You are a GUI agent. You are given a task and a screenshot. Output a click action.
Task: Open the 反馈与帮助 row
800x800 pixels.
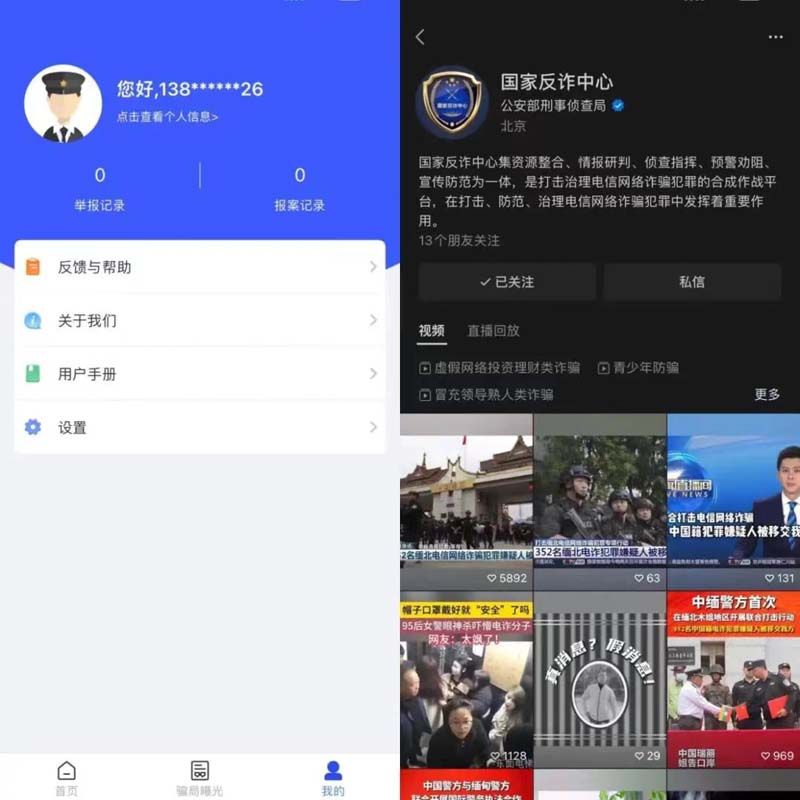pyautogui.click(x=200, y=267)
